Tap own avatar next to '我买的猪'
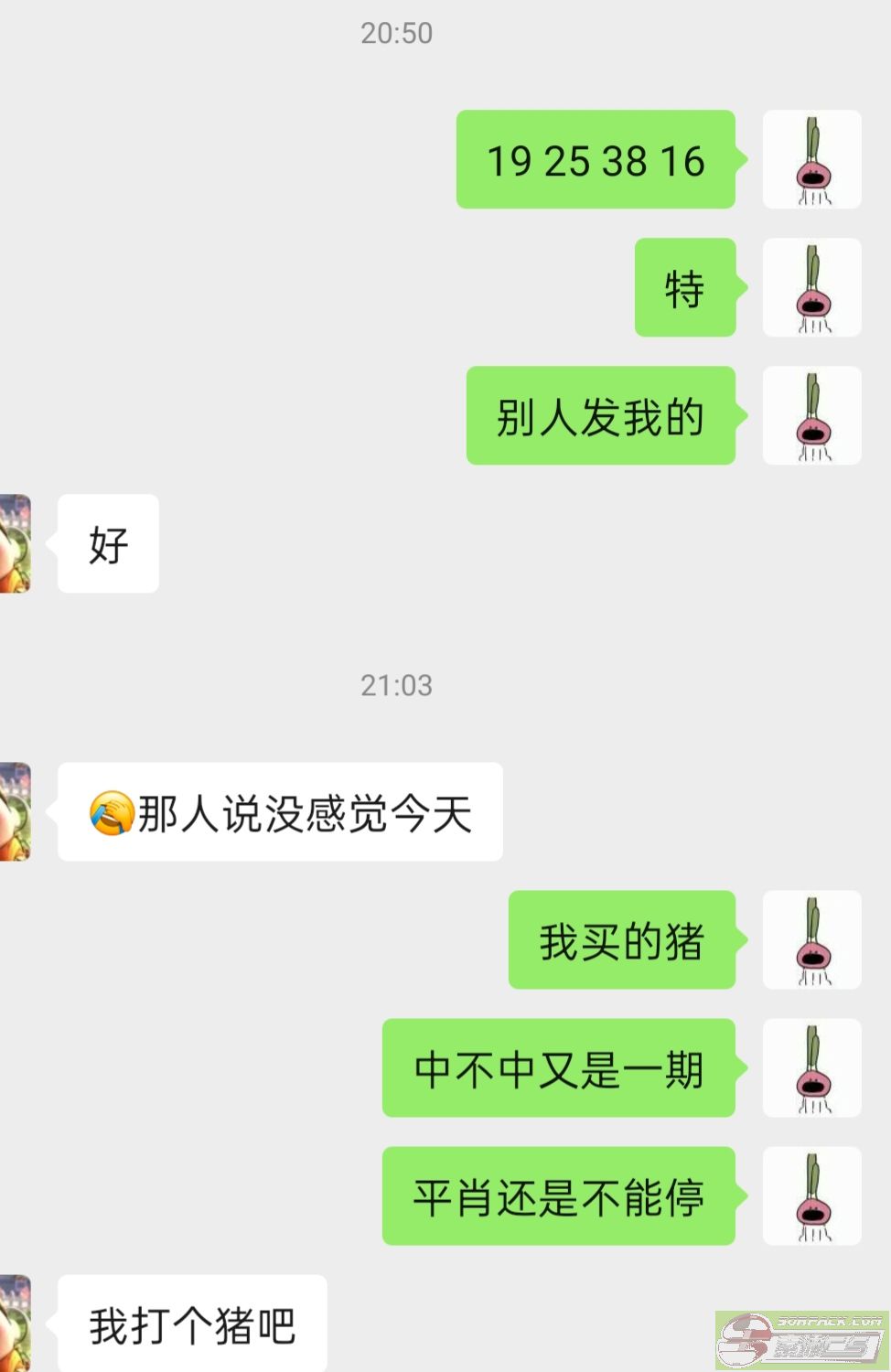 (811, 939)
